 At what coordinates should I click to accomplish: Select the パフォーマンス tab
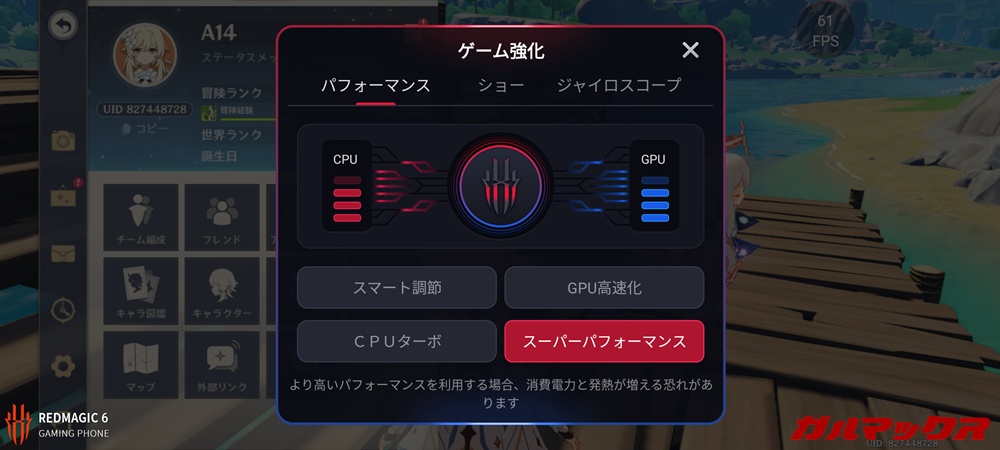375,86
